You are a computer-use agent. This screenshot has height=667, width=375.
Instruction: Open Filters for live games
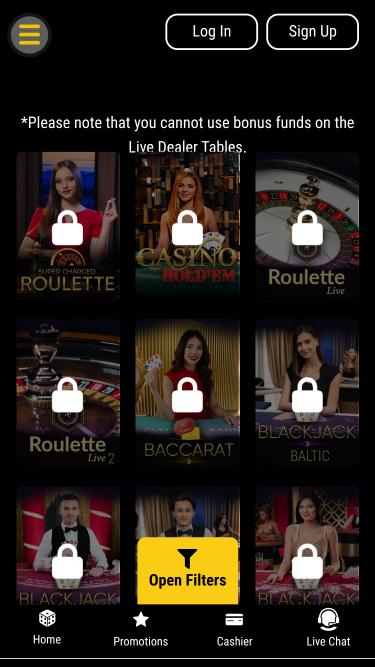coord(188,570)
